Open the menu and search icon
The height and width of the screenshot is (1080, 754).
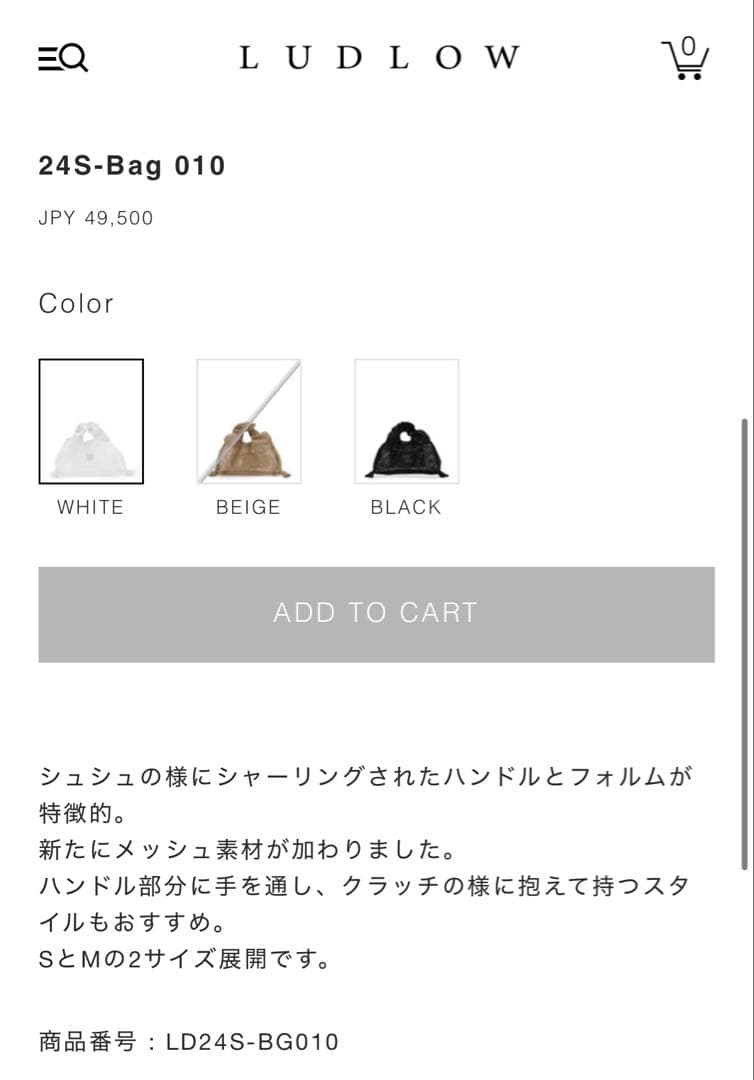pyautogui.click(x=63, y=58)
